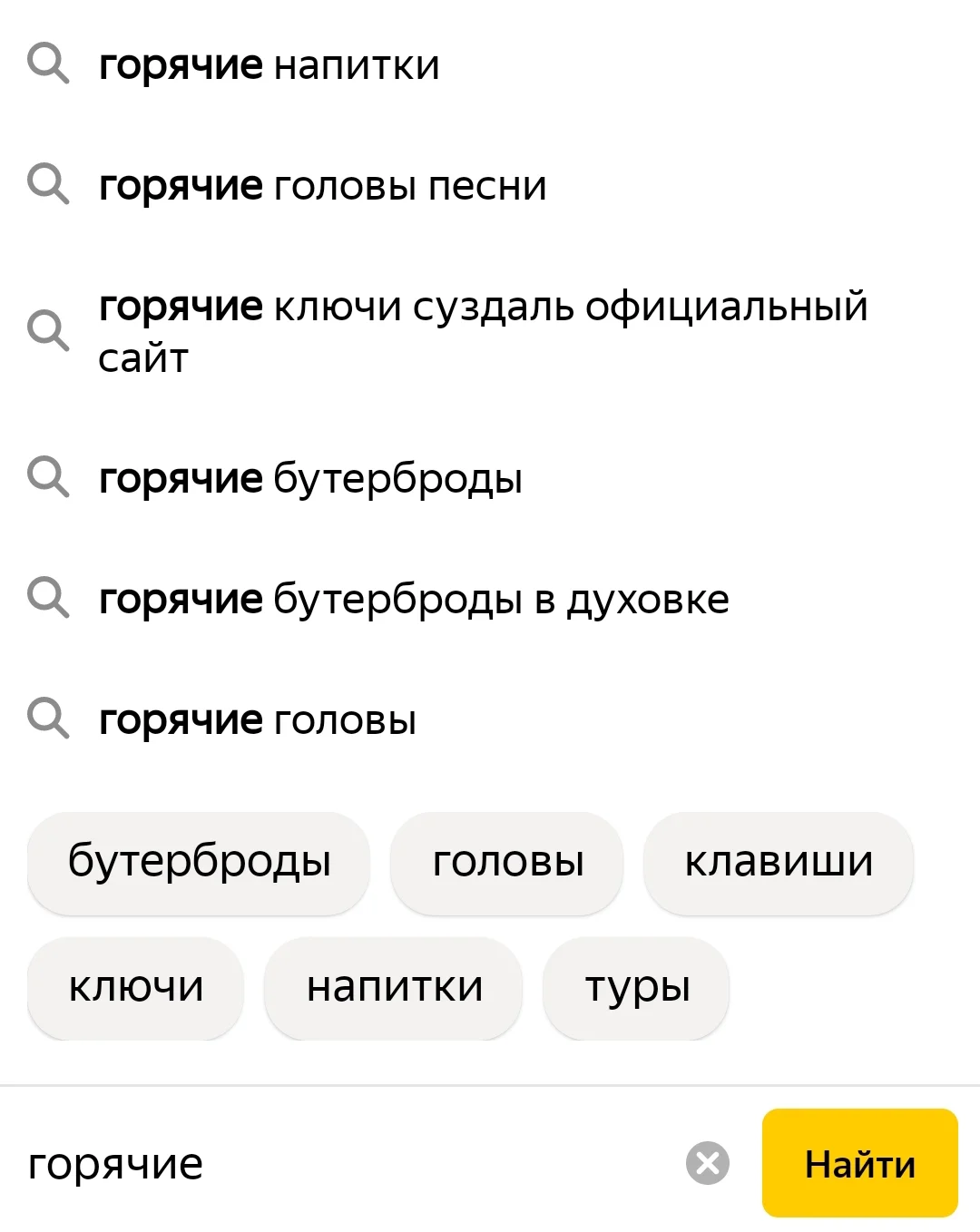Select the 'бутерброды' suggestion chip
Image resolution: width=980 pixels, height=1232 pixels.
[198, 862]
